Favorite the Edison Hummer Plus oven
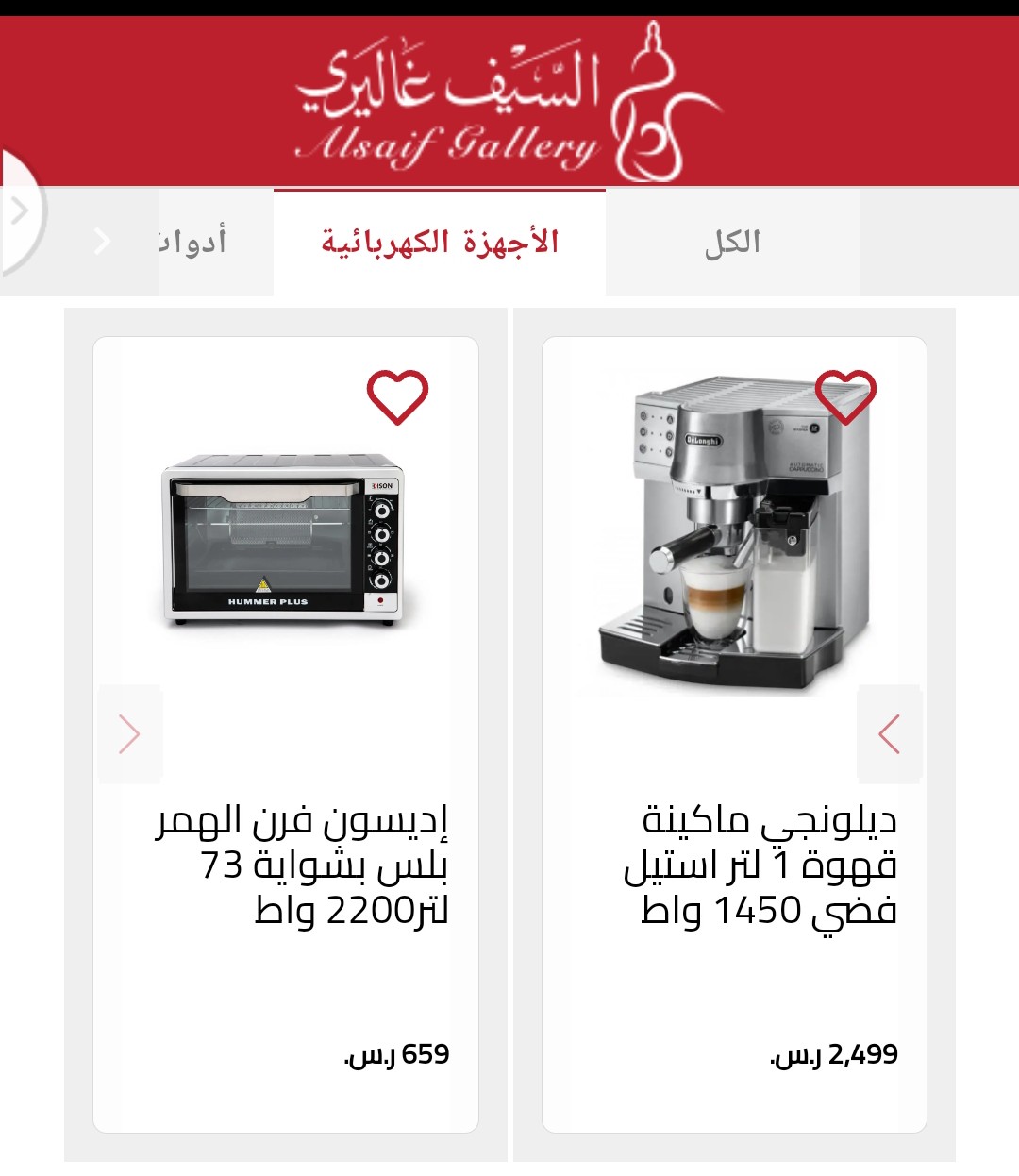The width and height of the screenshot is (1019, 1176). coord(397,396)
